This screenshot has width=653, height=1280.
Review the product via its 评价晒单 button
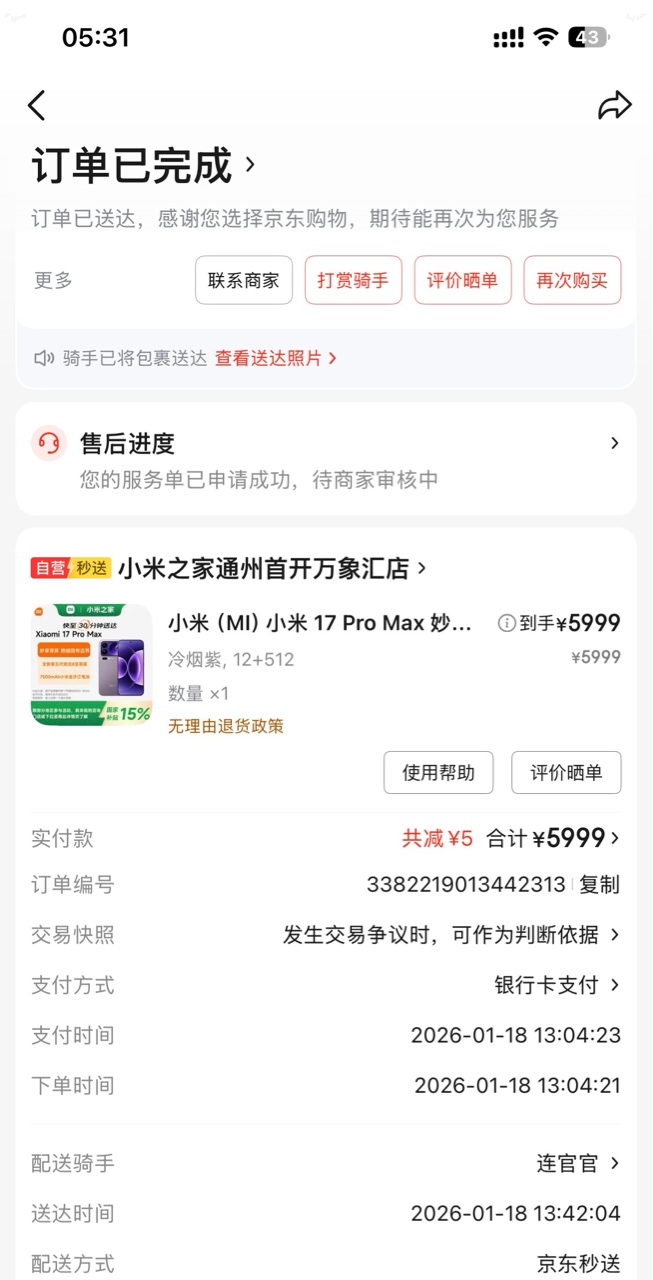566,773
